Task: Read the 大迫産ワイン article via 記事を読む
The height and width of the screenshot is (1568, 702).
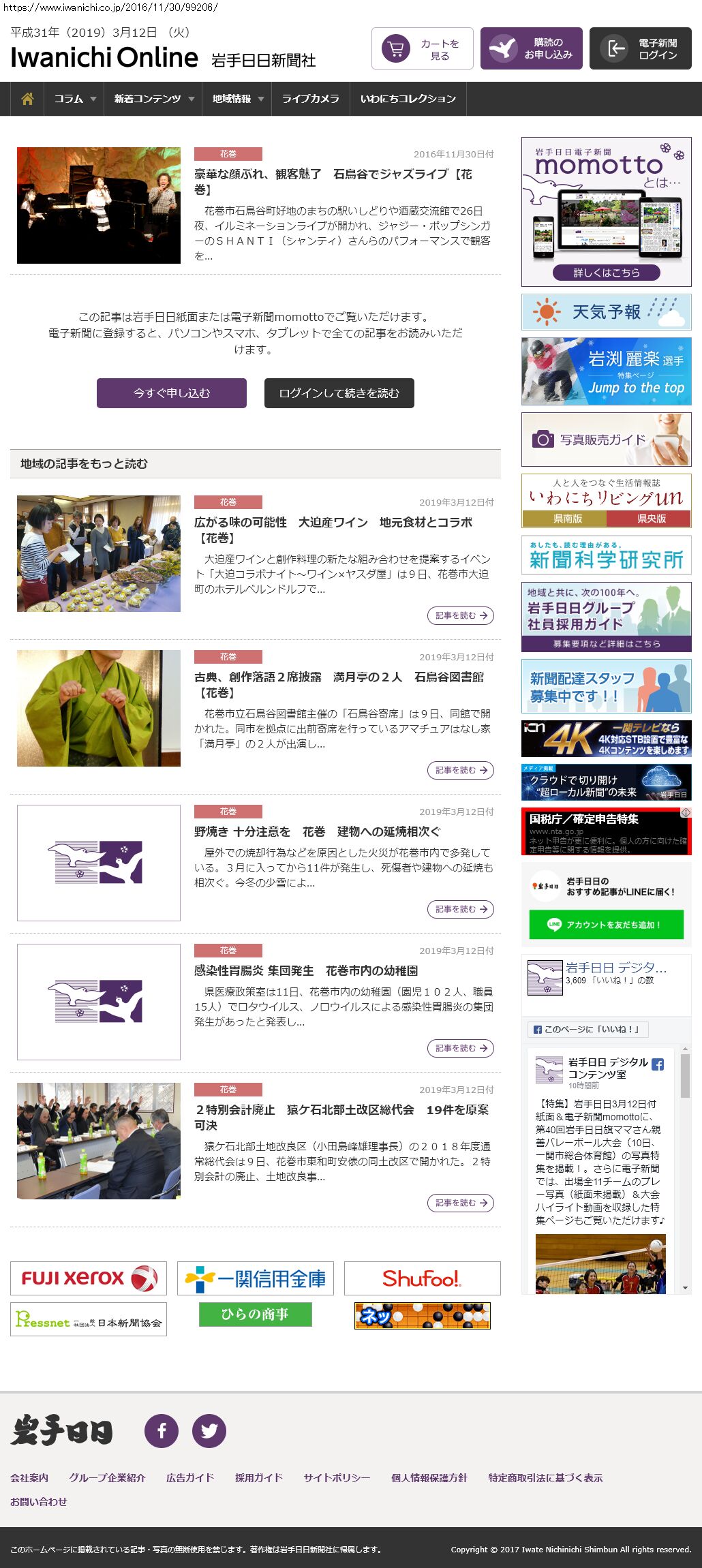Action: [x=461, y=615]
